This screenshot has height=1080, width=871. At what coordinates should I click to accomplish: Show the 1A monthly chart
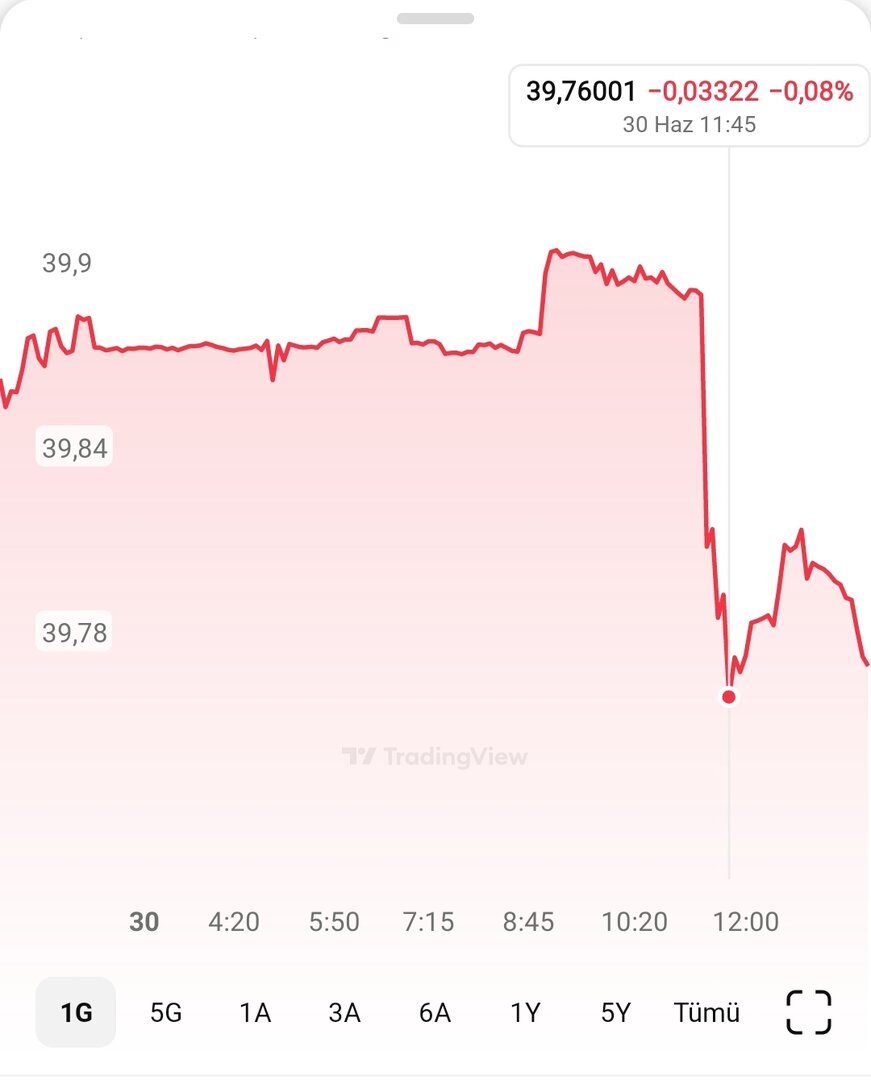tap(255, 1012)
